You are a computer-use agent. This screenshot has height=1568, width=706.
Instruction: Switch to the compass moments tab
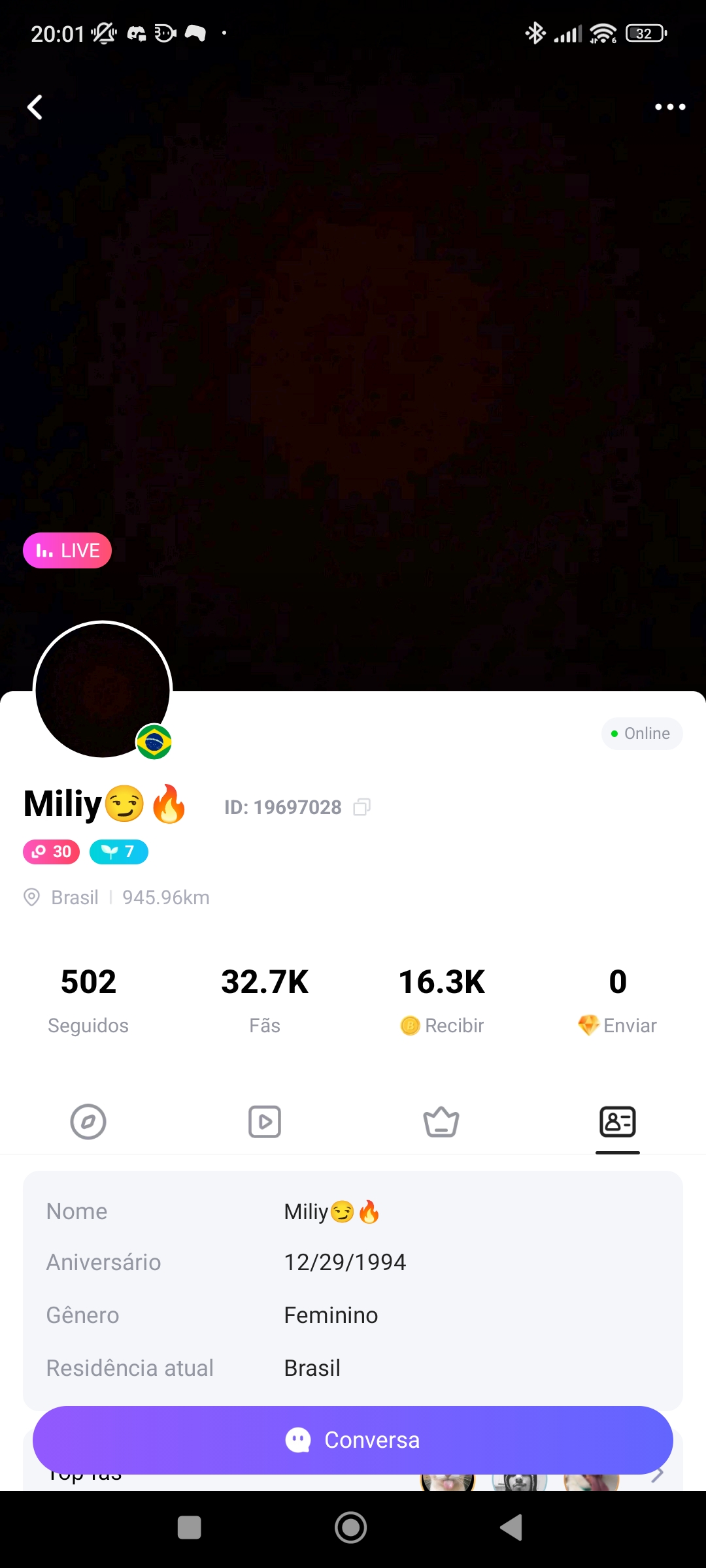point(88,1122)
